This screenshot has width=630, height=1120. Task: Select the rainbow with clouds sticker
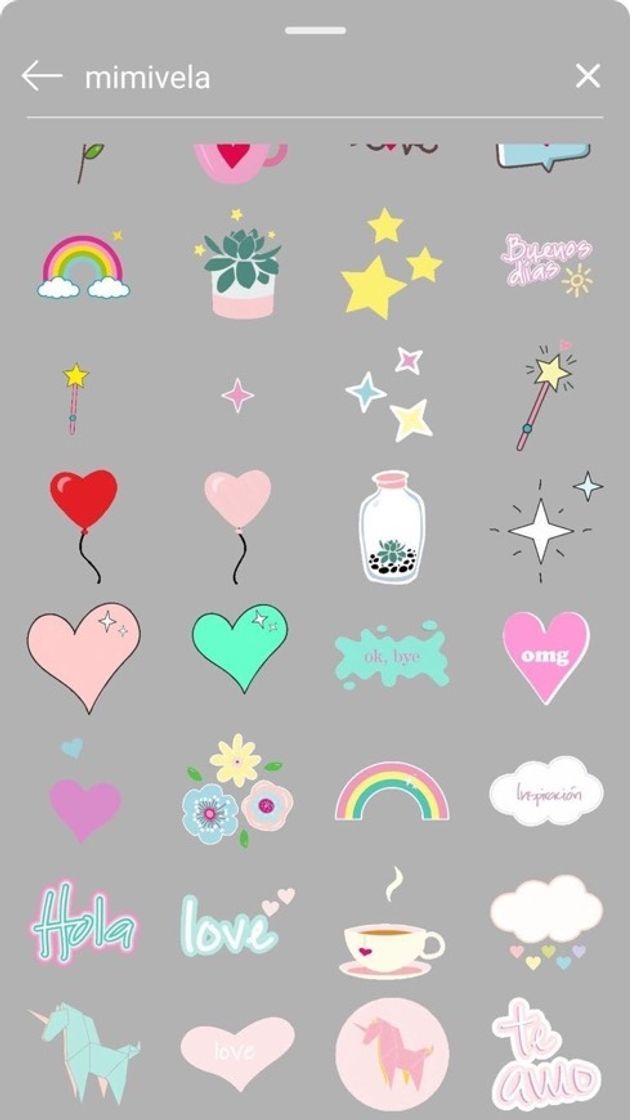coord(84,266)
